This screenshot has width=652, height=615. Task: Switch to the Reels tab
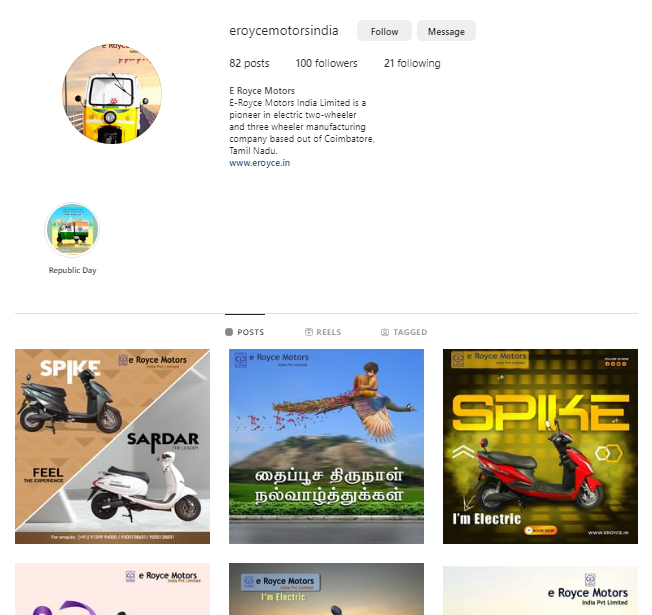(323, 332)
